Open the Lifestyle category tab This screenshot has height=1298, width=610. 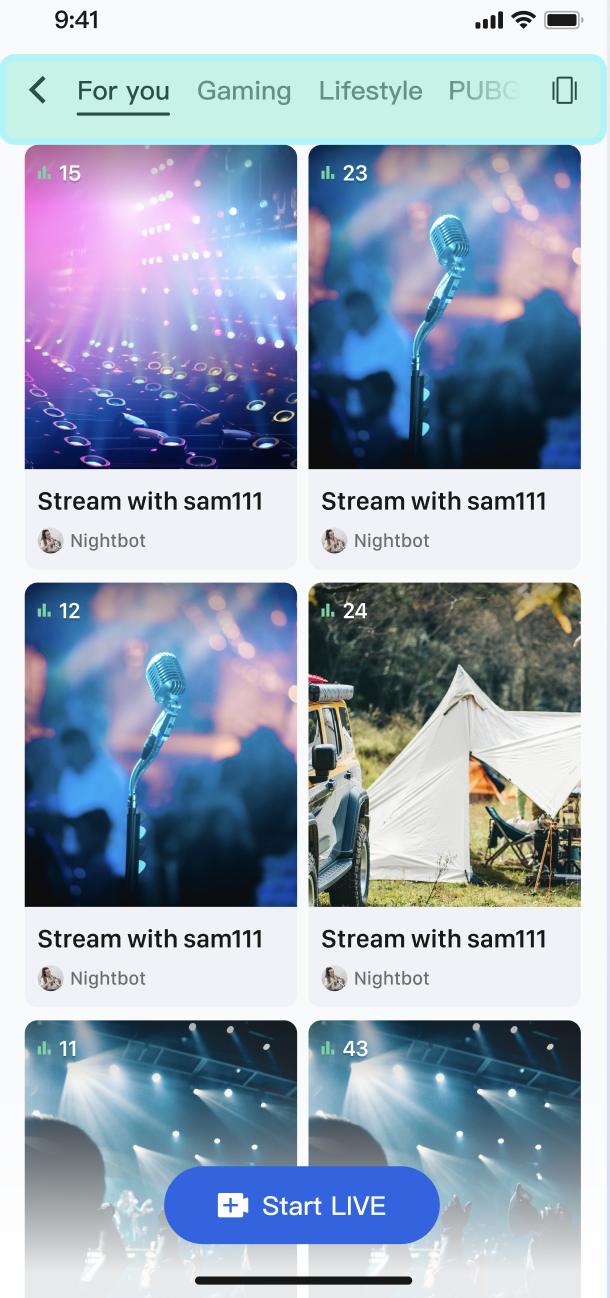coord(370,91)
